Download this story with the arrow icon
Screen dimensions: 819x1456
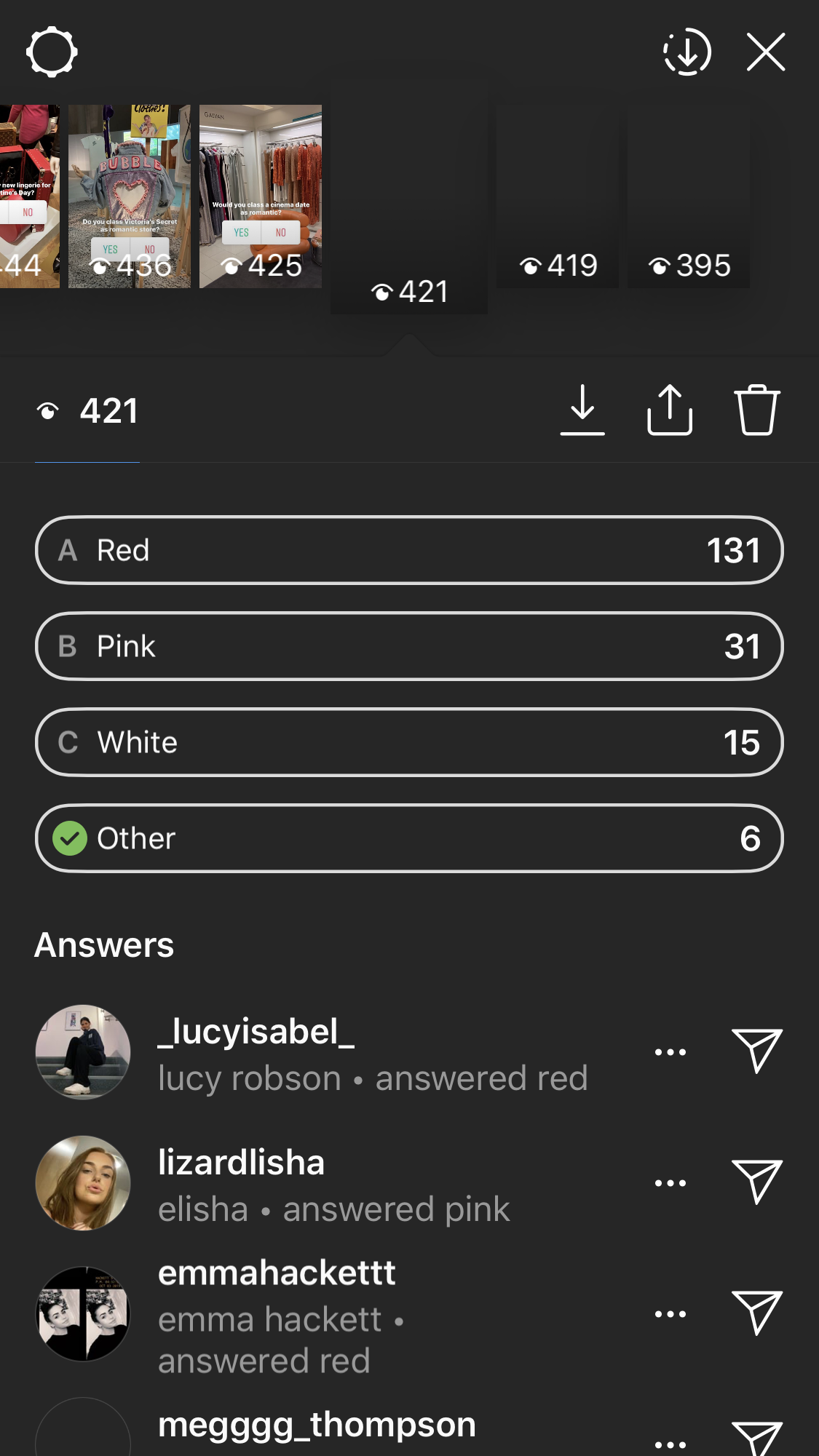point(582,410)
